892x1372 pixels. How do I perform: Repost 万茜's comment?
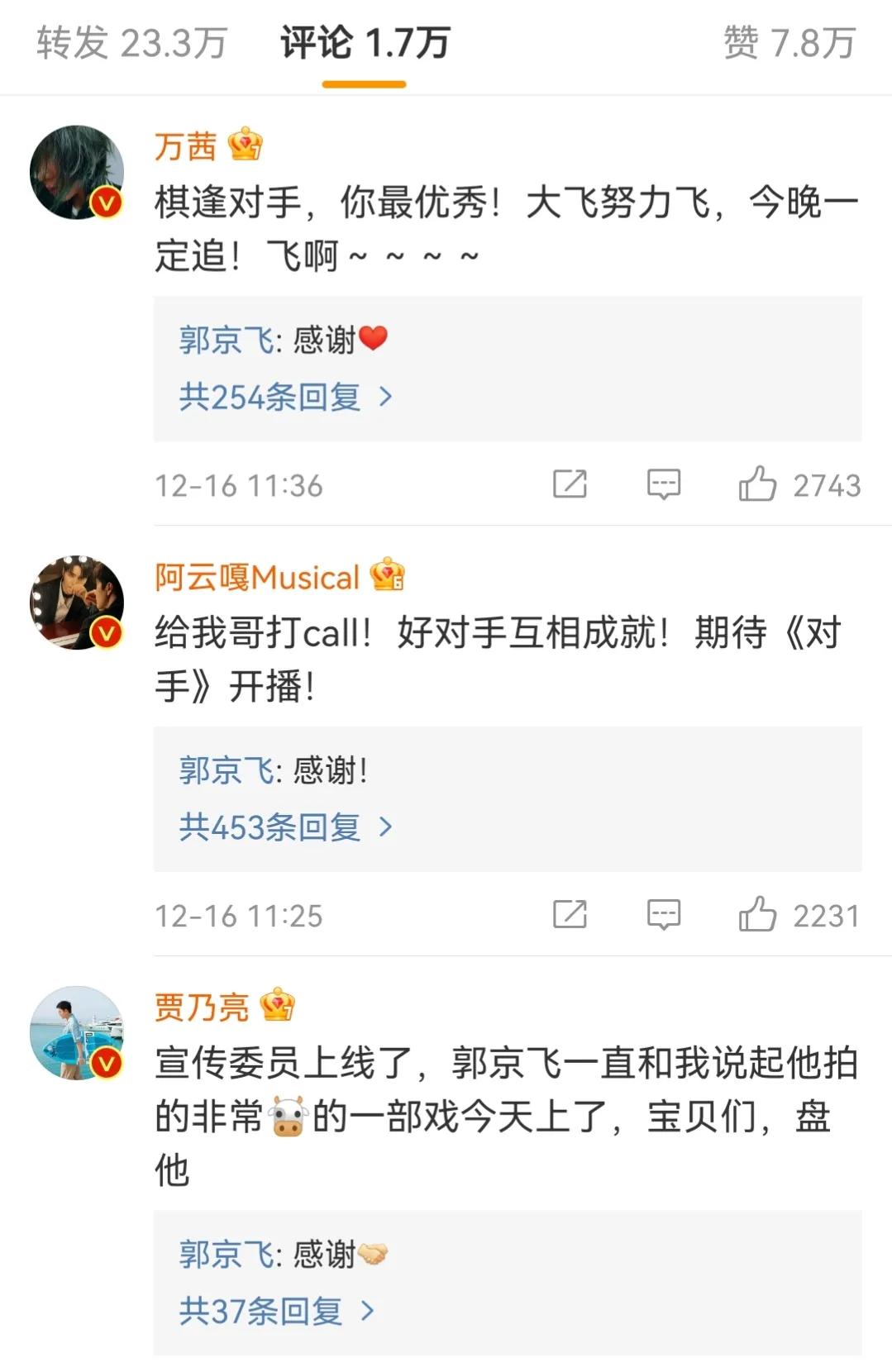570,484
